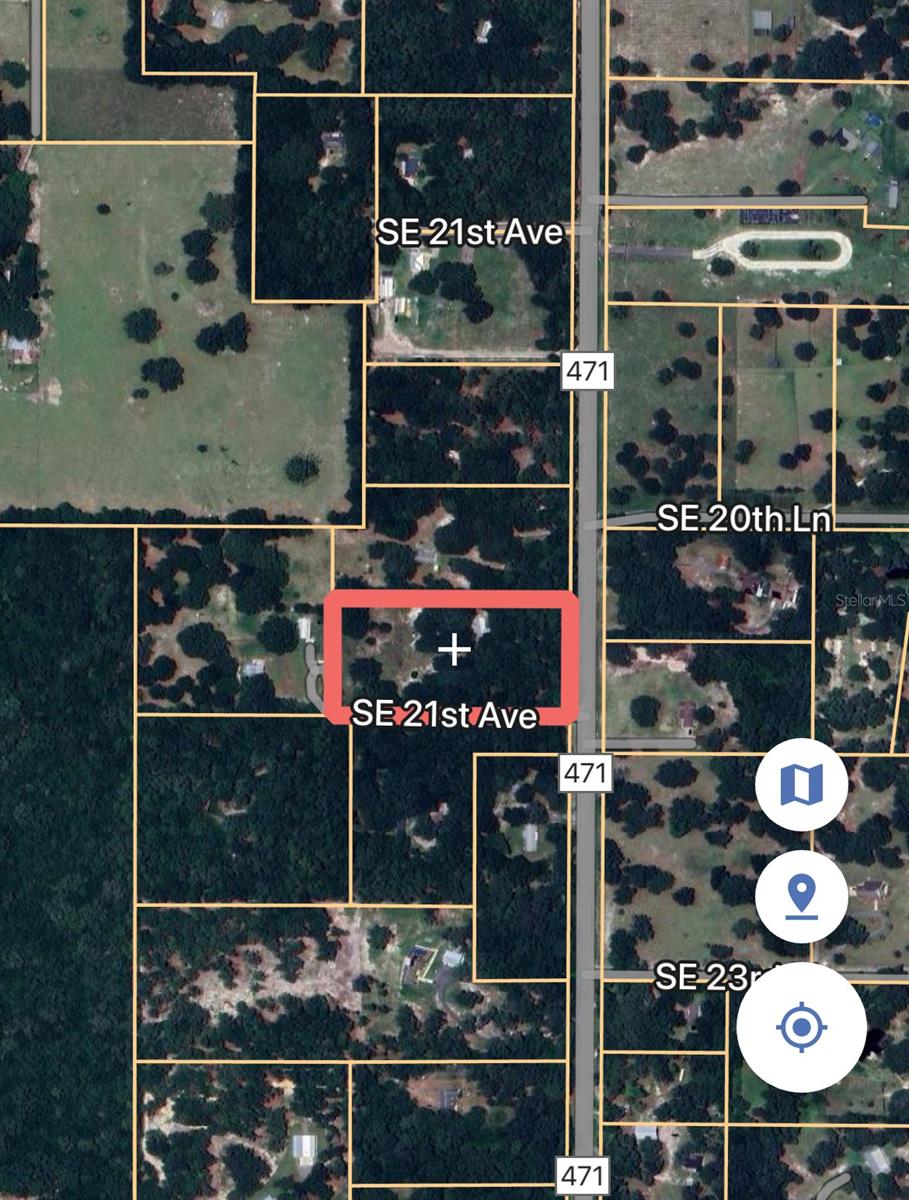Open the map layers button
909x1200 pixels.
[x=801, y=785]
